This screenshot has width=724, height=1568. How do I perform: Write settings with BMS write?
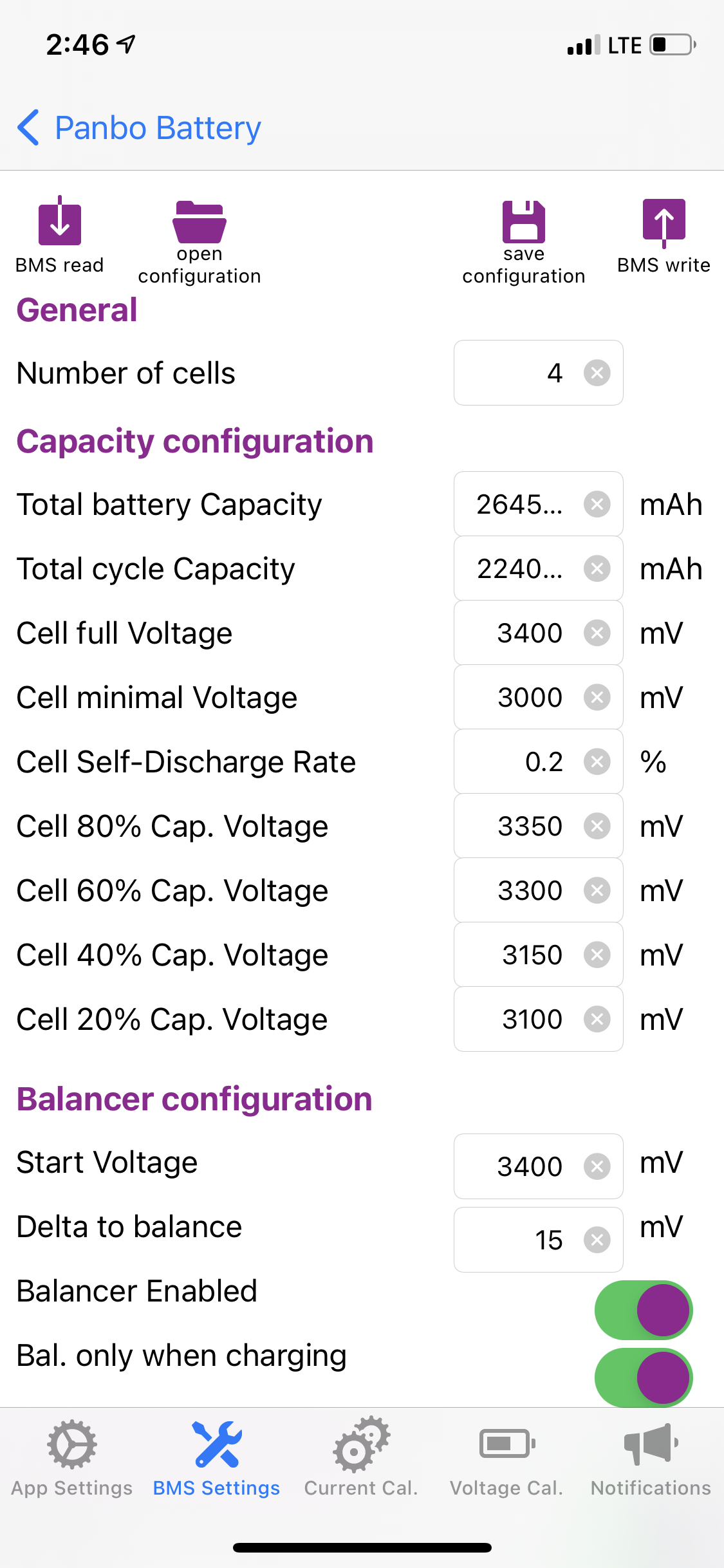(664, 236)
